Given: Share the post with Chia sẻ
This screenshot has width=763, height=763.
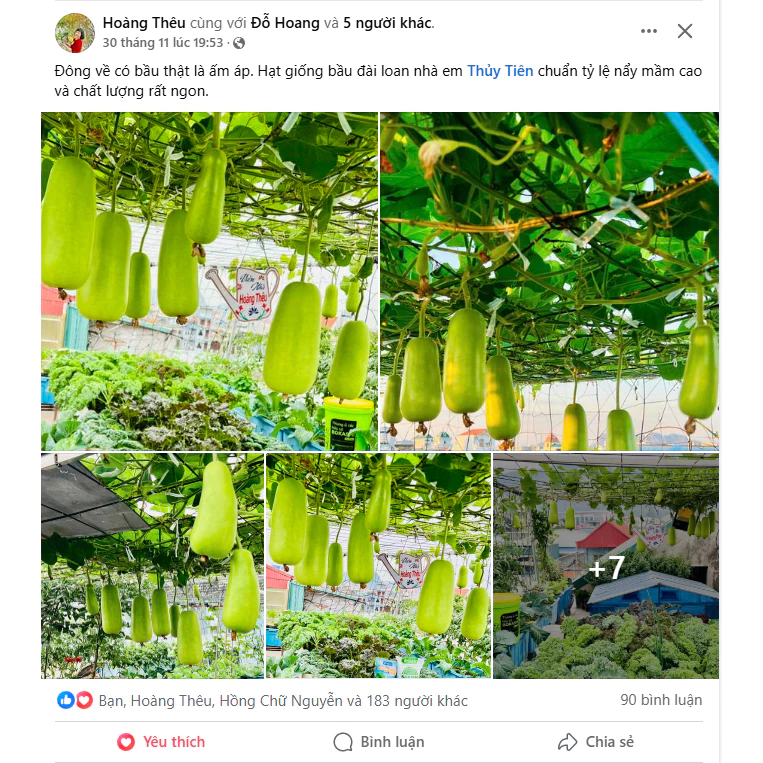Looking at the screenshot, I should (596, 742).
